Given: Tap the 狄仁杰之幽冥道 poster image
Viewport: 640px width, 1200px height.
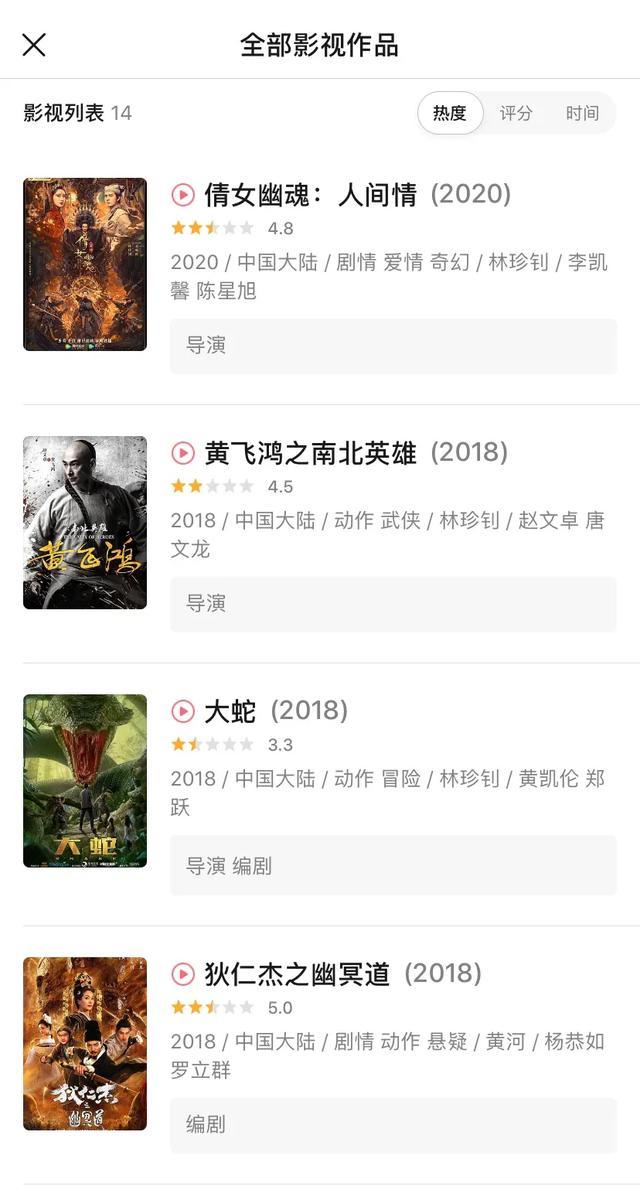Looking at the screenshot, I should (85, 1044).
